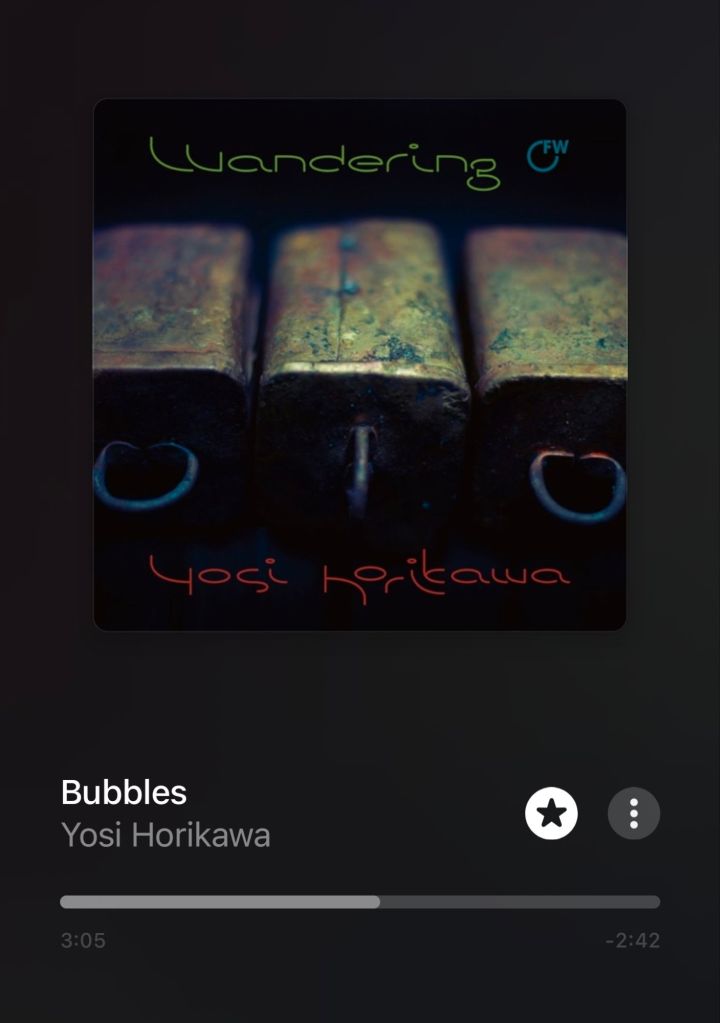Favorite the song Bubbles with the star
This screenshot has width=720, height=1023.
551,813
